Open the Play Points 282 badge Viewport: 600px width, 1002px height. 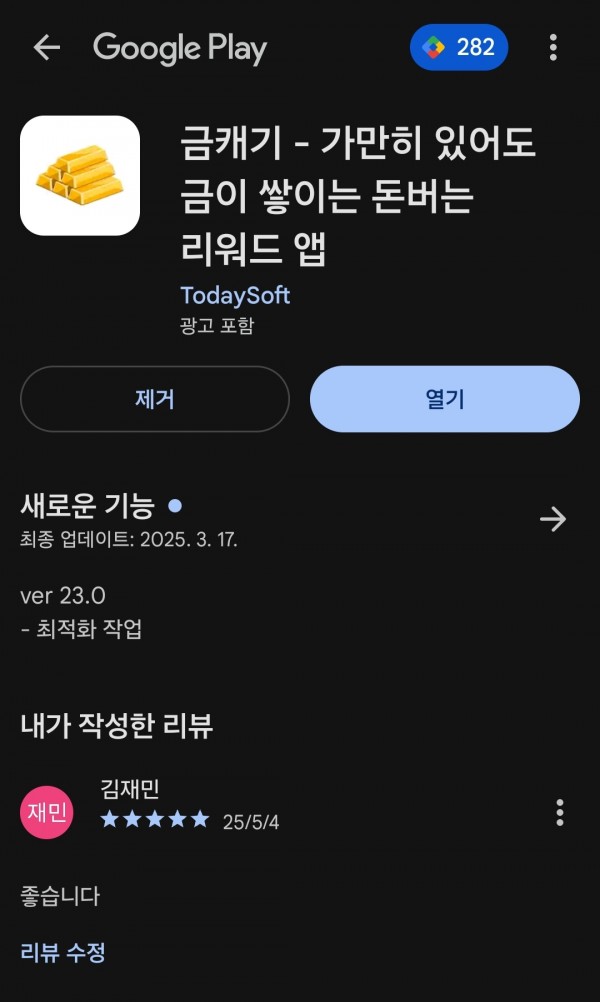click(x=459, y=47)
